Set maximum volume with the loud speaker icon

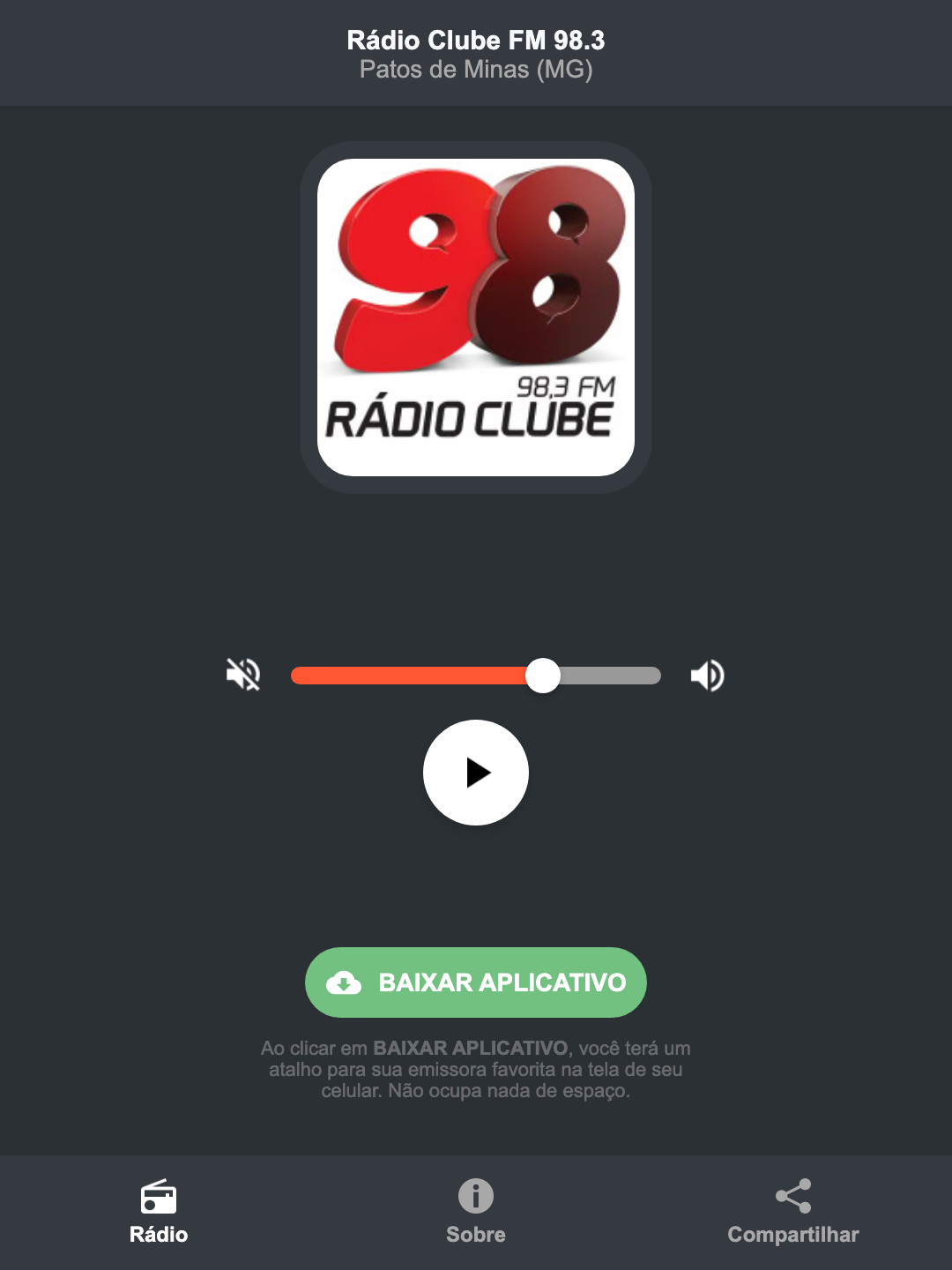[707, 675]
